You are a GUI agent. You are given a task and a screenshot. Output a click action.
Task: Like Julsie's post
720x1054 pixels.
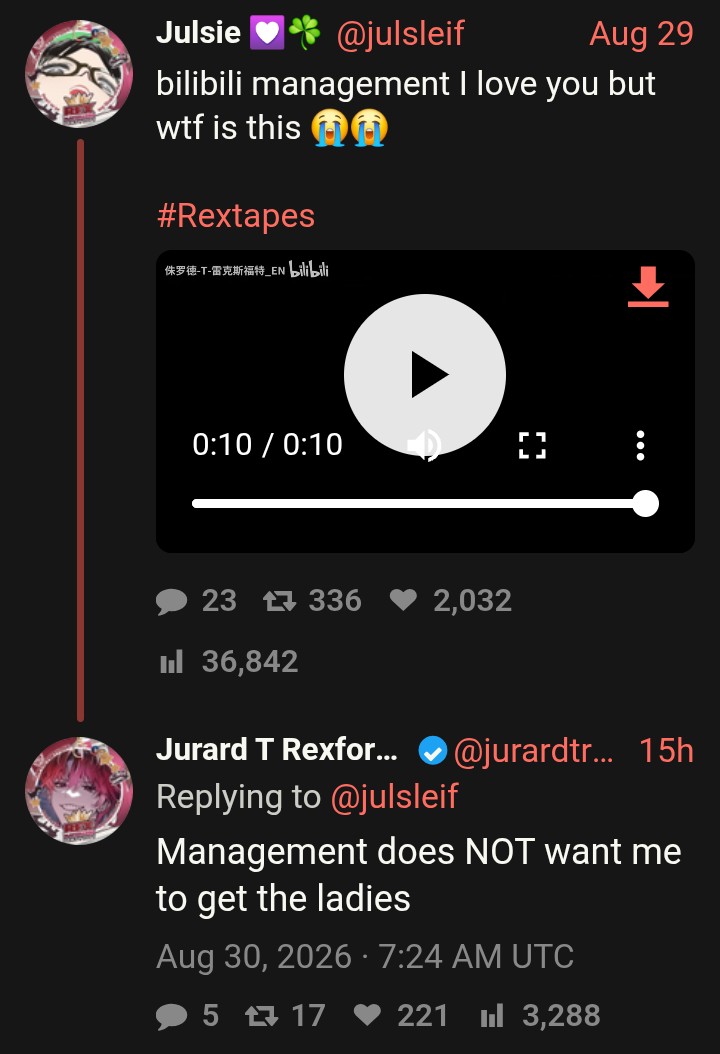click(451, 601)
